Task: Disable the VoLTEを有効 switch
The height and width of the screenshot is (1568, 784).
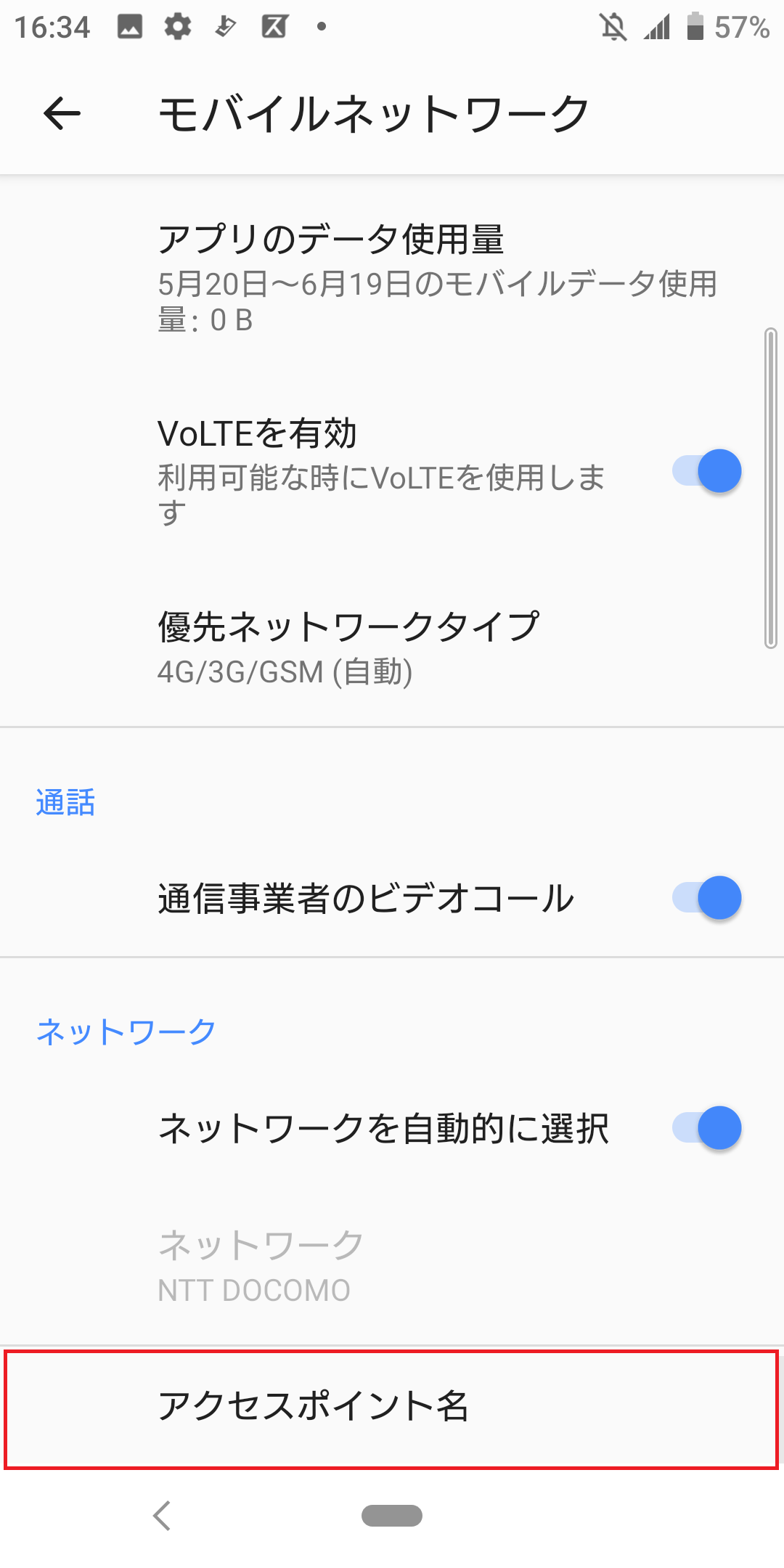Action: coord(706,471)
